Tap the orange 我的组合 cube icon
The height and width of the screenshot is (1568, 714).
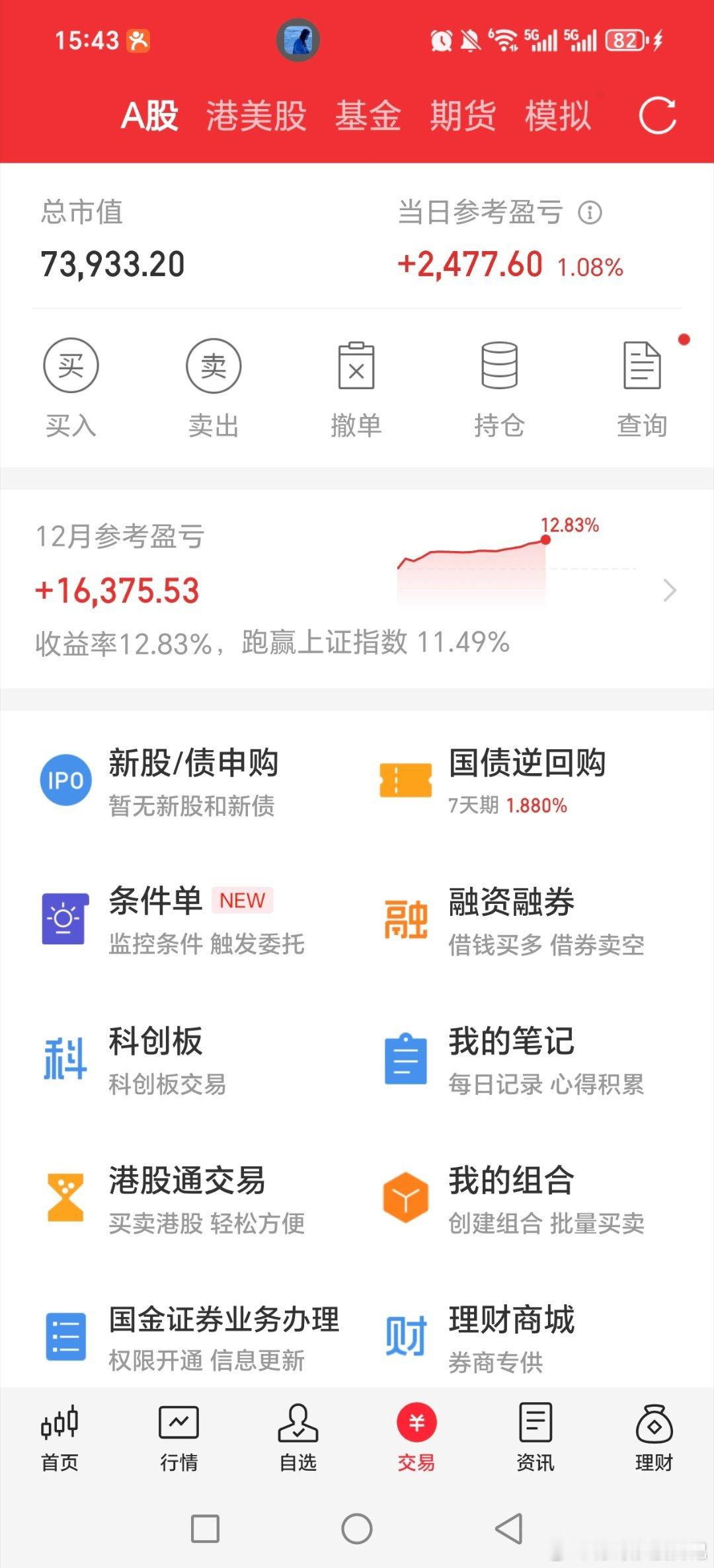405,1196
